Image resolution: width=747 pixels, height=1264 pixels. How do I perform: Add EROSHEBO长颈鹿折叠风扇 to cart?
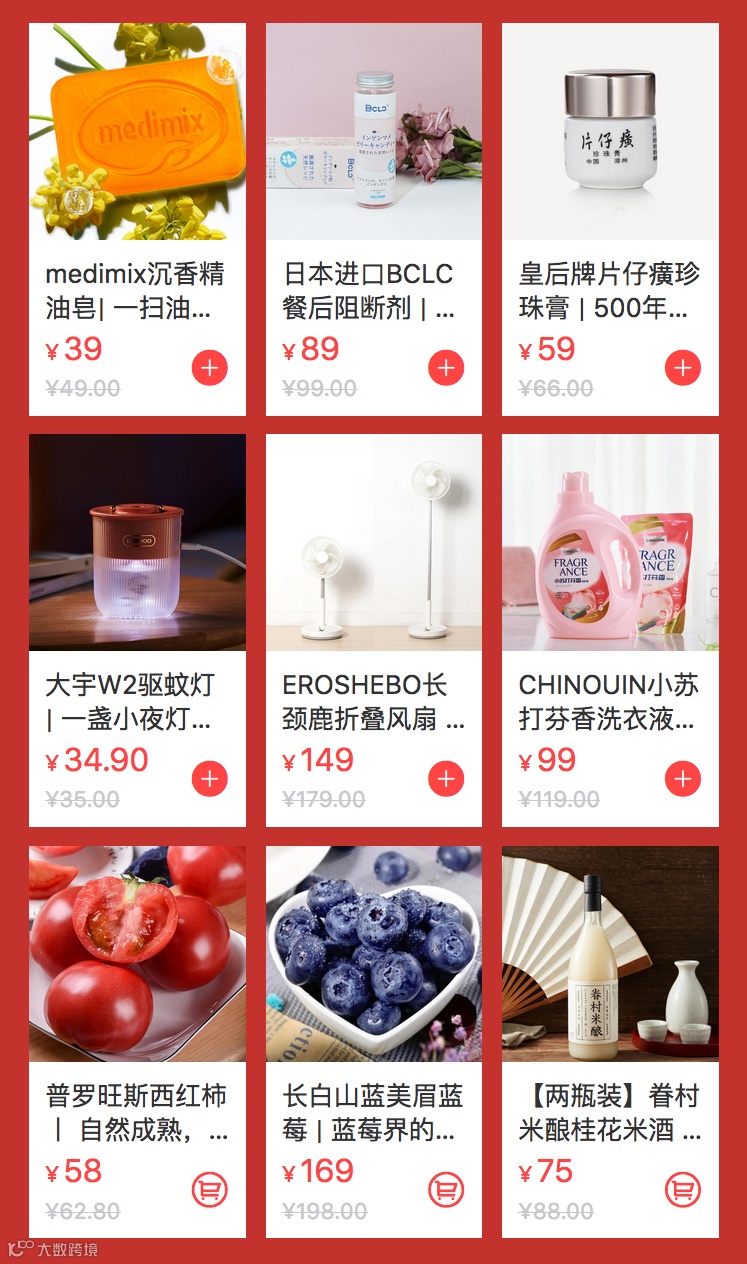446,779
